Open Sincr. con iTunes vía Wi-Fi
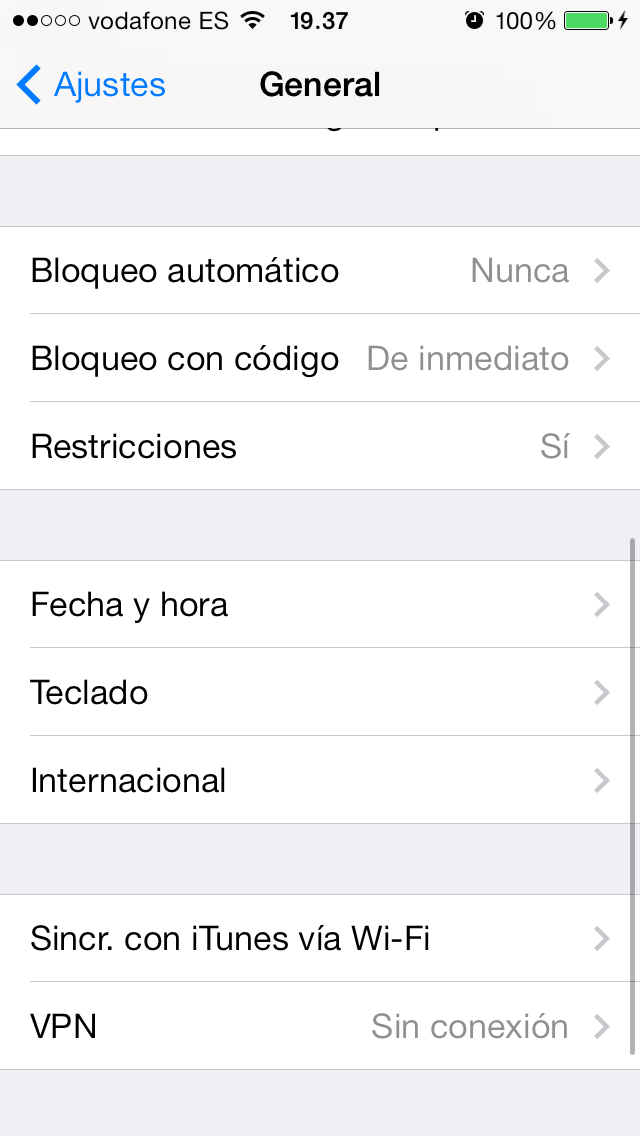Viewport: 640px width, 1136px height. [x=320, y=939]
